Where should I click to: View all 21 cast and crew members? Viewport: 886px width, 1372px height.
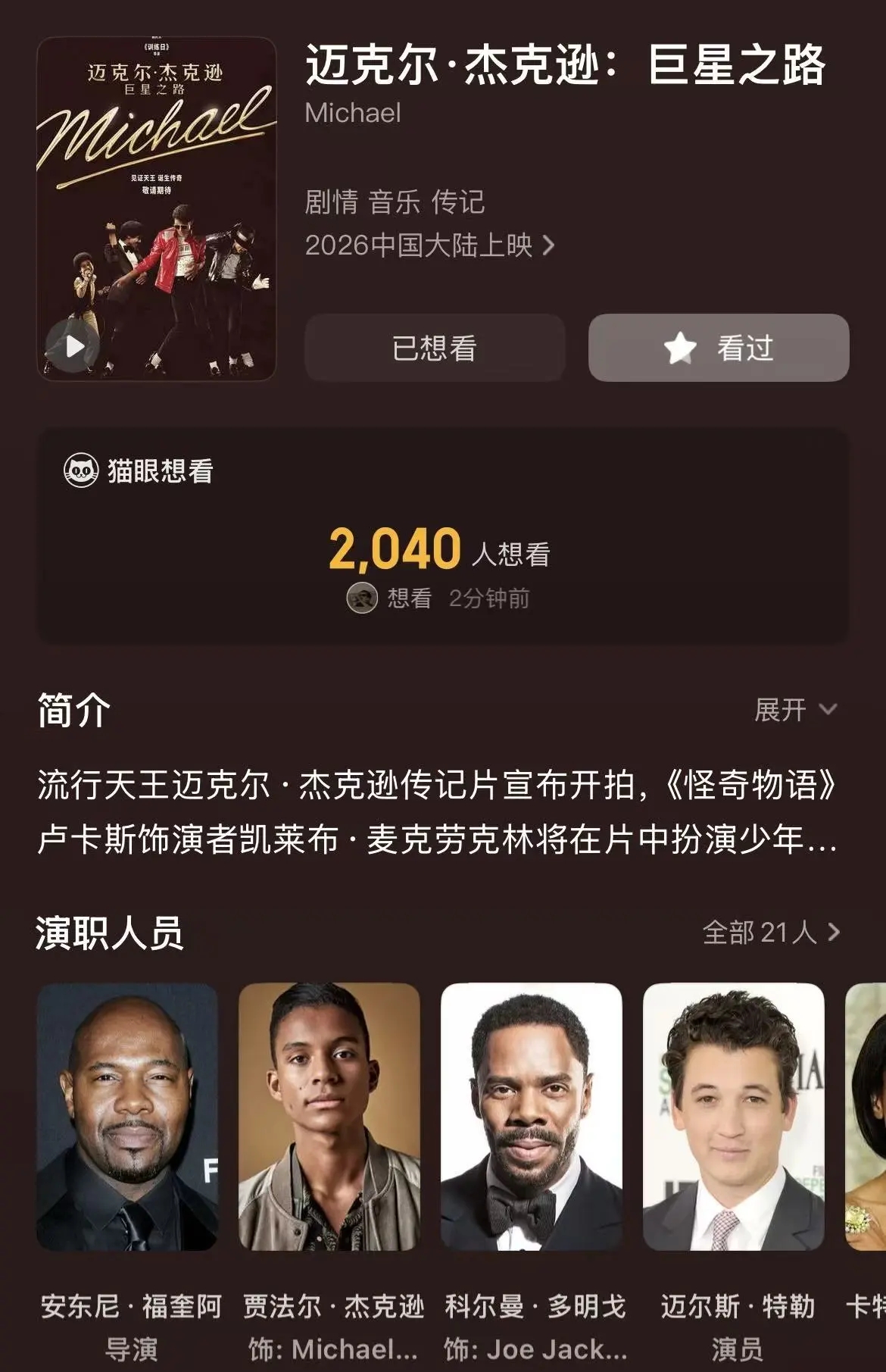tap(771, 933)
